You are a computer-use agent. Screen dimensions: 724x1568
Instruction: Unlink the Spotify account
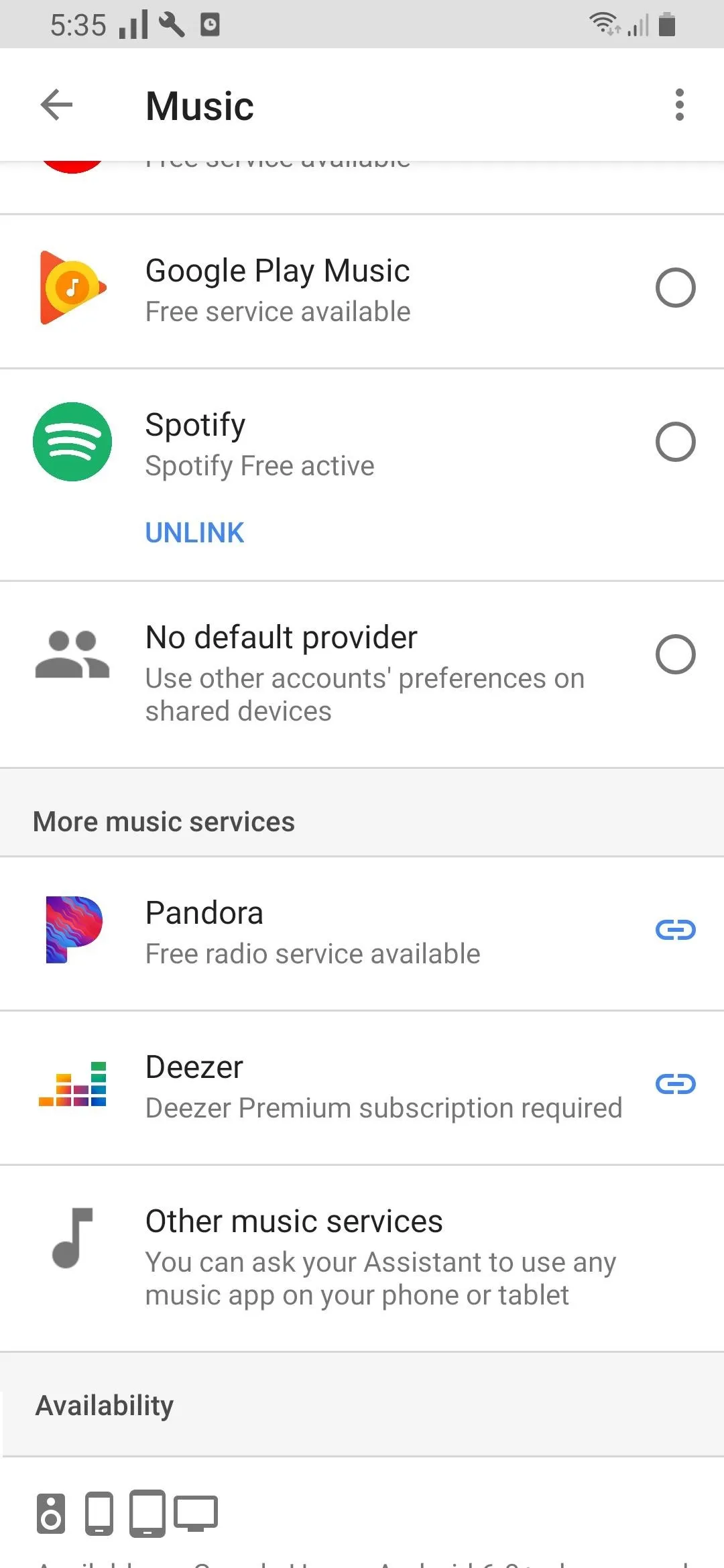[194, 533]
